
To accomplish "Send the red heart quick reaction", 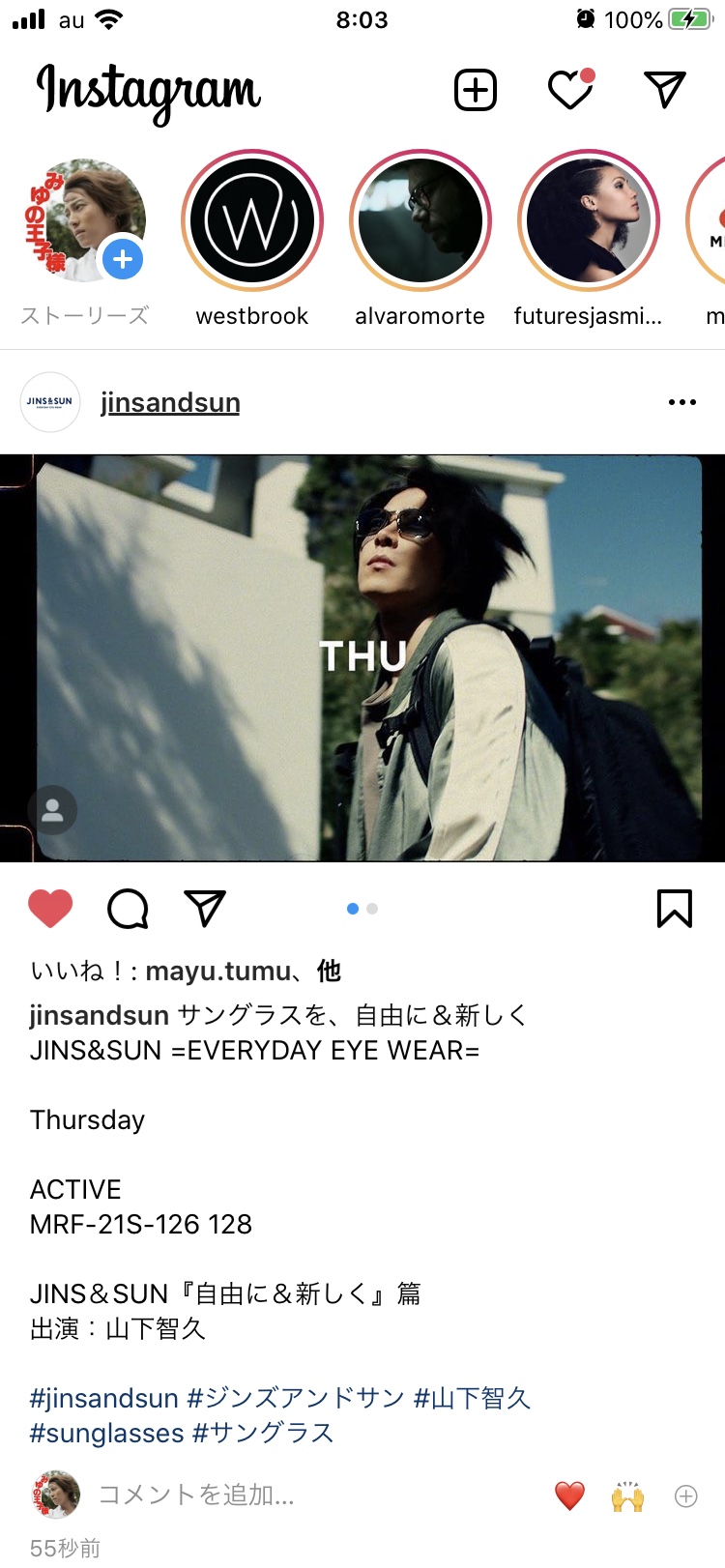I will pyautogui.click(x=570, y=1495).
